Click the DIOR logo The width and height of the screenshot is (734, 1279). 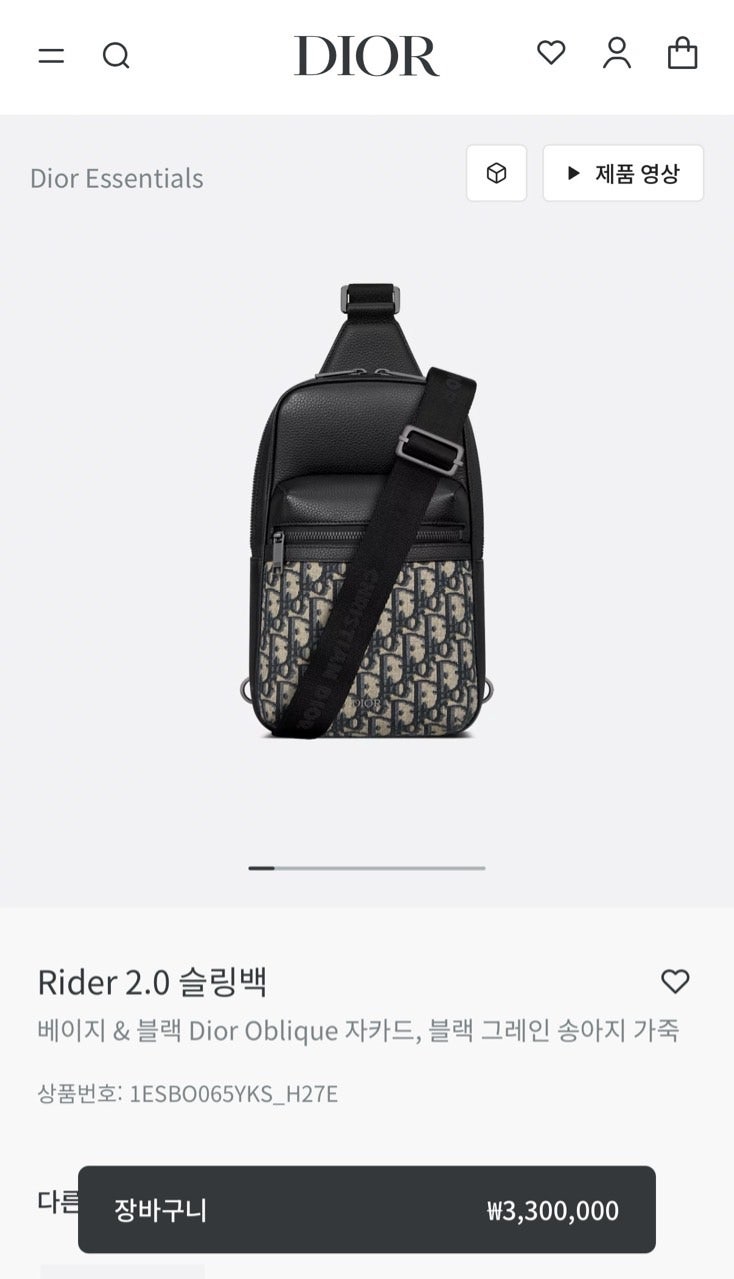pos(366,55)
